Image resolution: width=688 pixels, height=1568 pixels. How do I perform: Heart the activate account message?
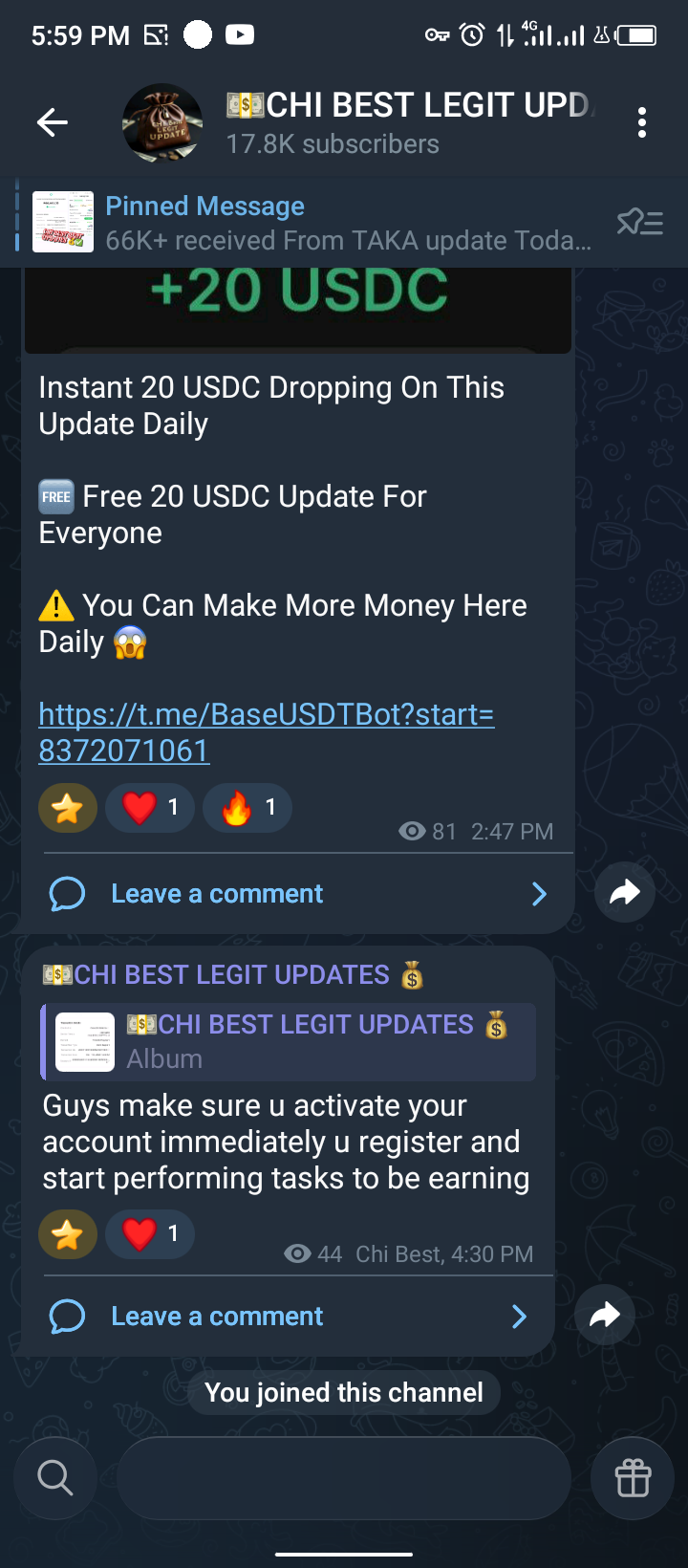tap(150, 1234)
